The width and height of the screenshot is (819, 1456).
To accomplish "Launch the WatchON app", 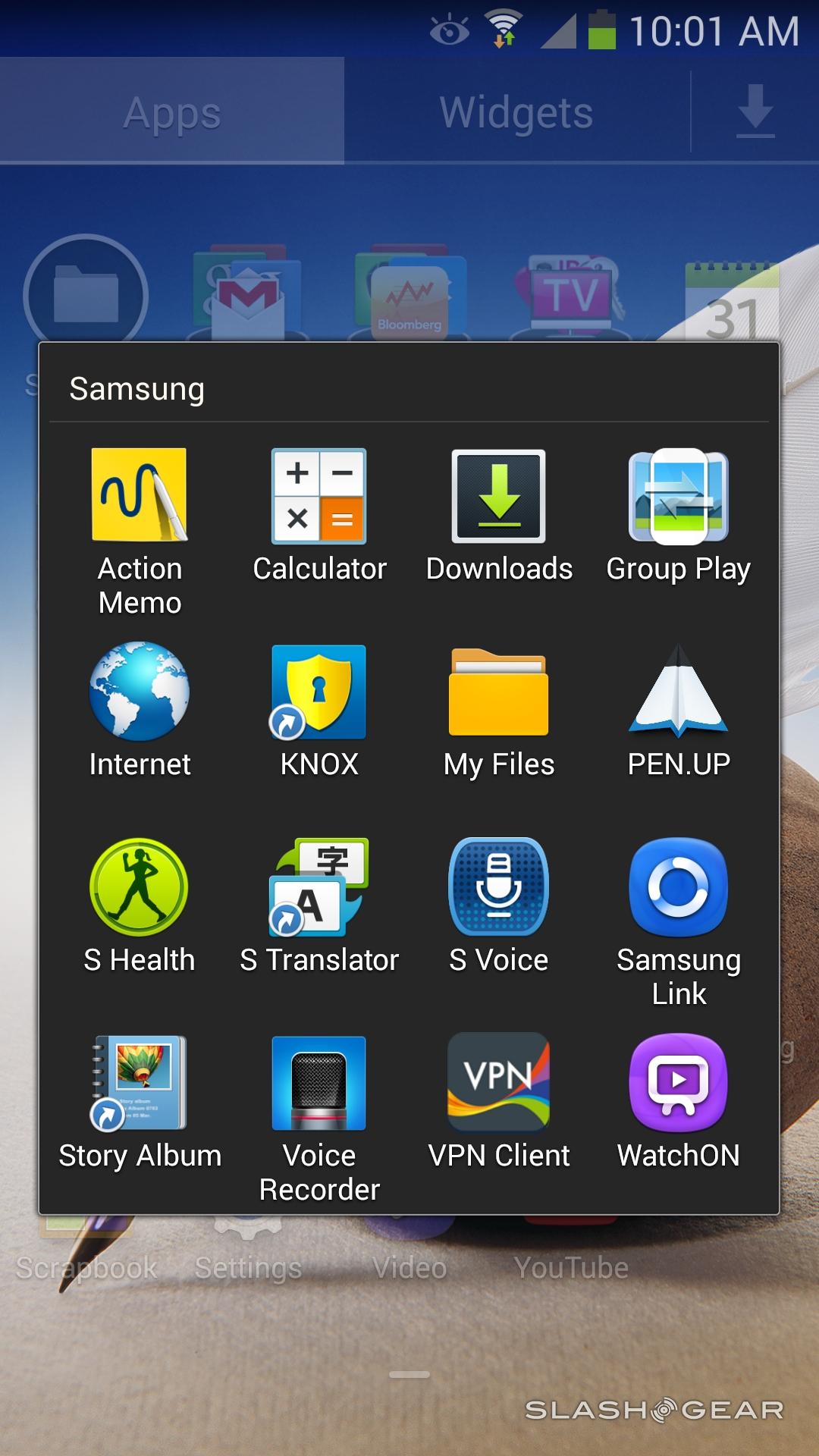I will point(678,1083).
